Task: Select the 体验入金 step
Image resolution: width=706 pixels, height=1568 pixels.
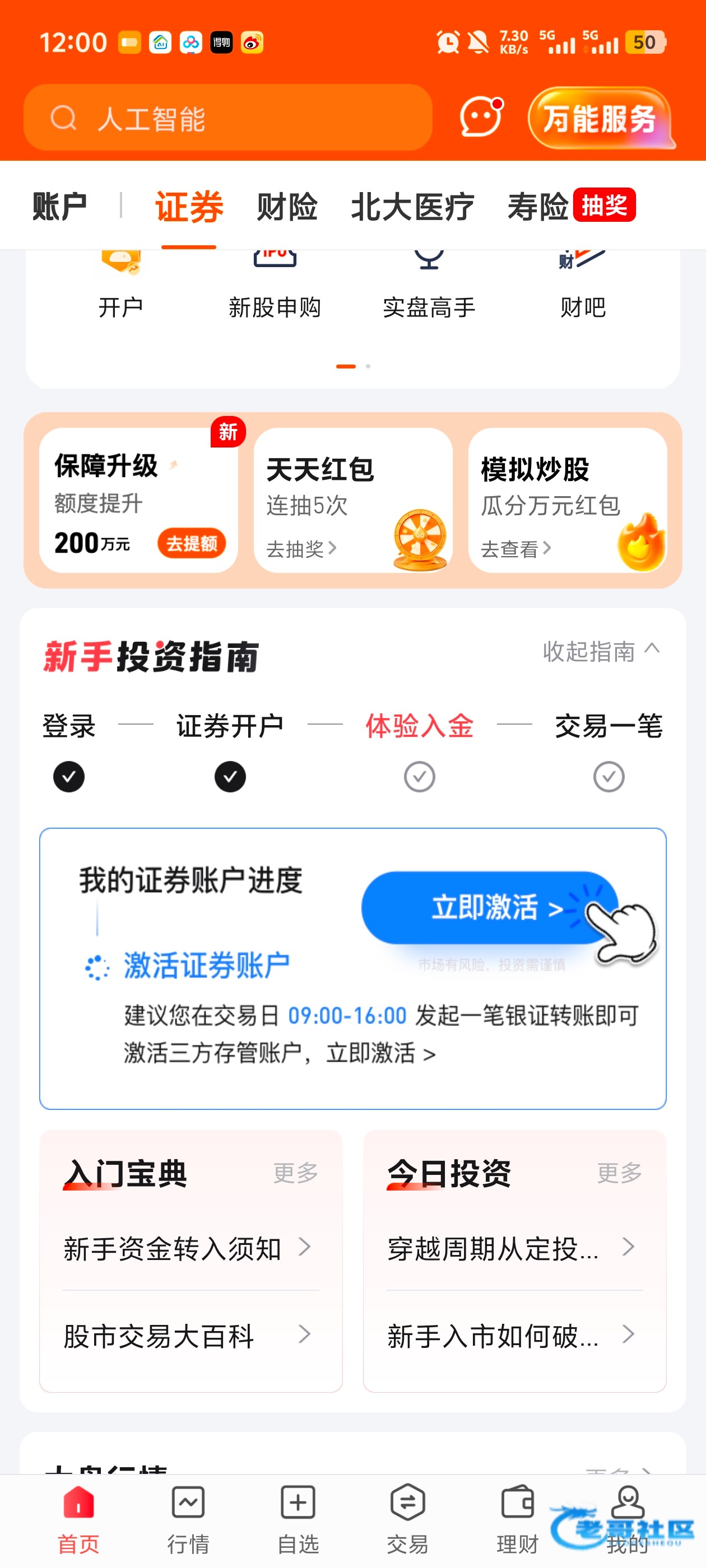Action: (x=419, y=726)
